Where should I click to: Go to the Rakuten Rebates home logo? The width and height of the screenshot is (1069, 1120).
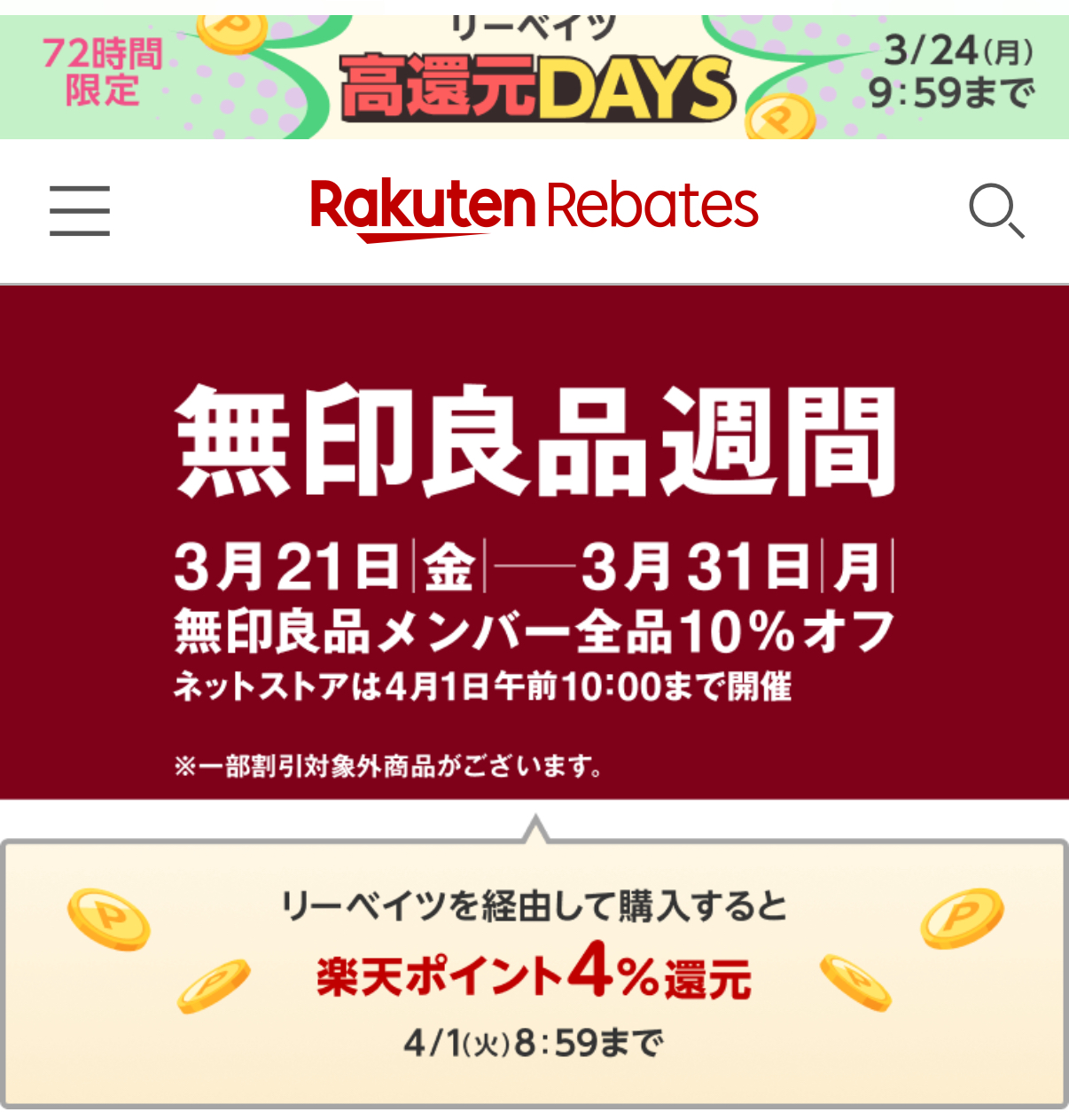pos(534,209)
